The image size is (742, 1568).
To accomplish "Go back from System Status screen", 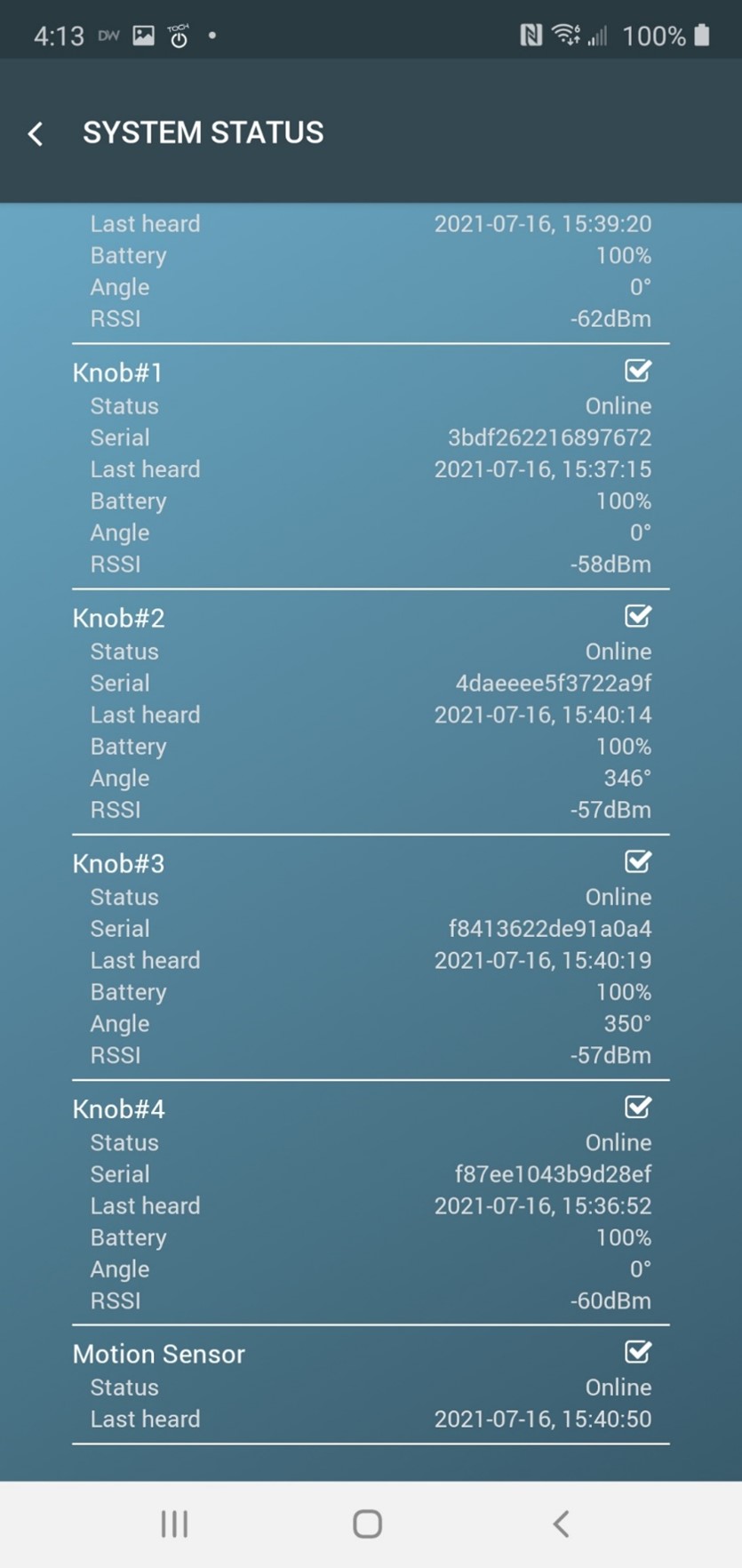I will tap(36, 133).
